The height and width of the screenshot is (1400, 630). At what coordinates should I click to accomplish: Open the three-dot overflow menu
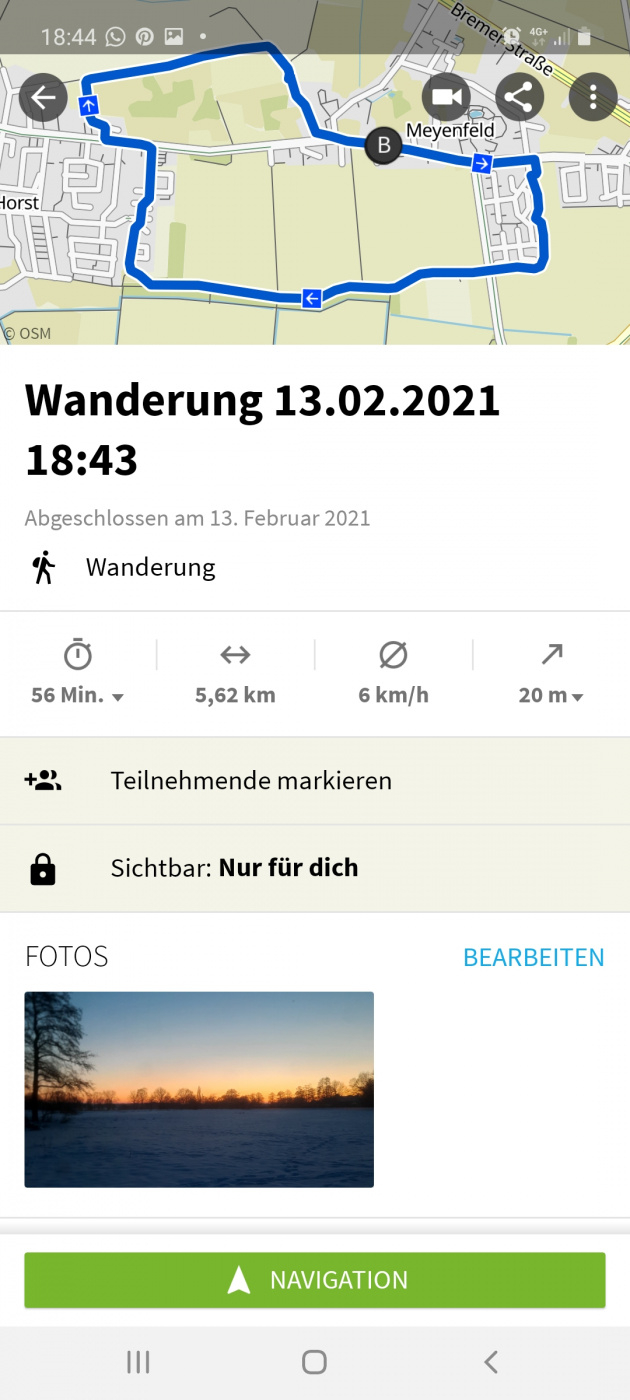click(593, 97)
